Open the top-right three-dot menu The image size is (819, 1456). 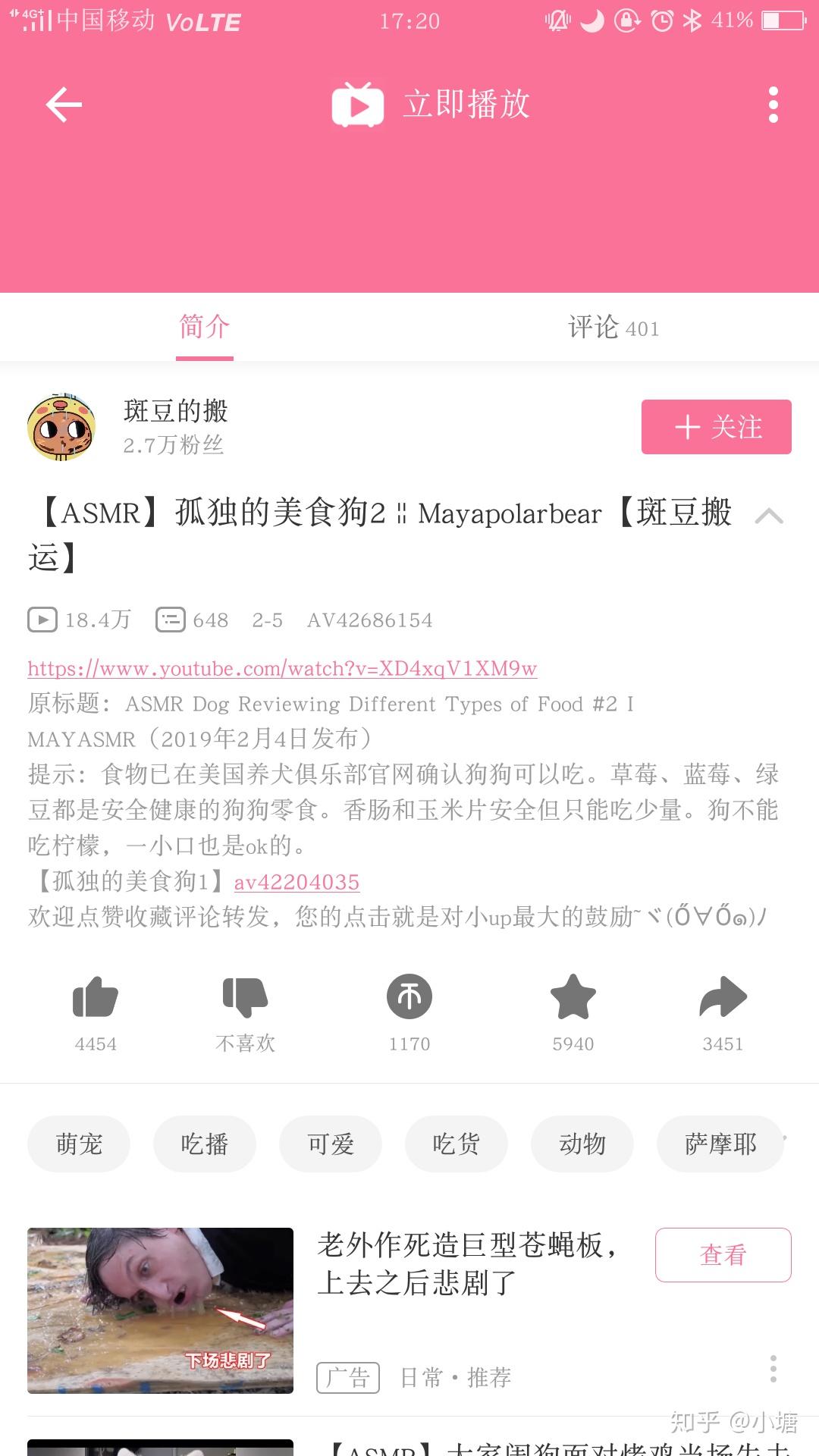tap(773, 105)
